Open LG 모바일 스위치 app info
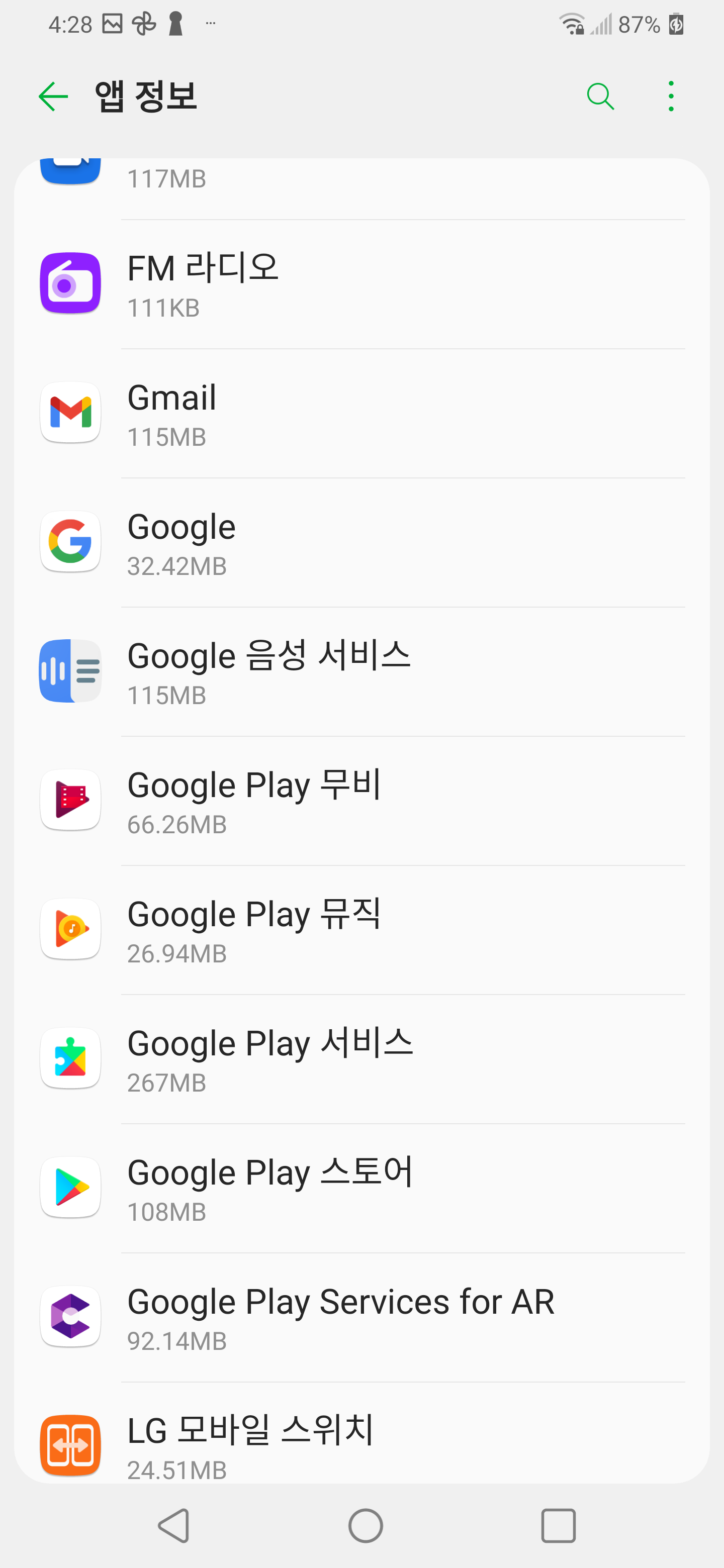 click(361, 1432)
